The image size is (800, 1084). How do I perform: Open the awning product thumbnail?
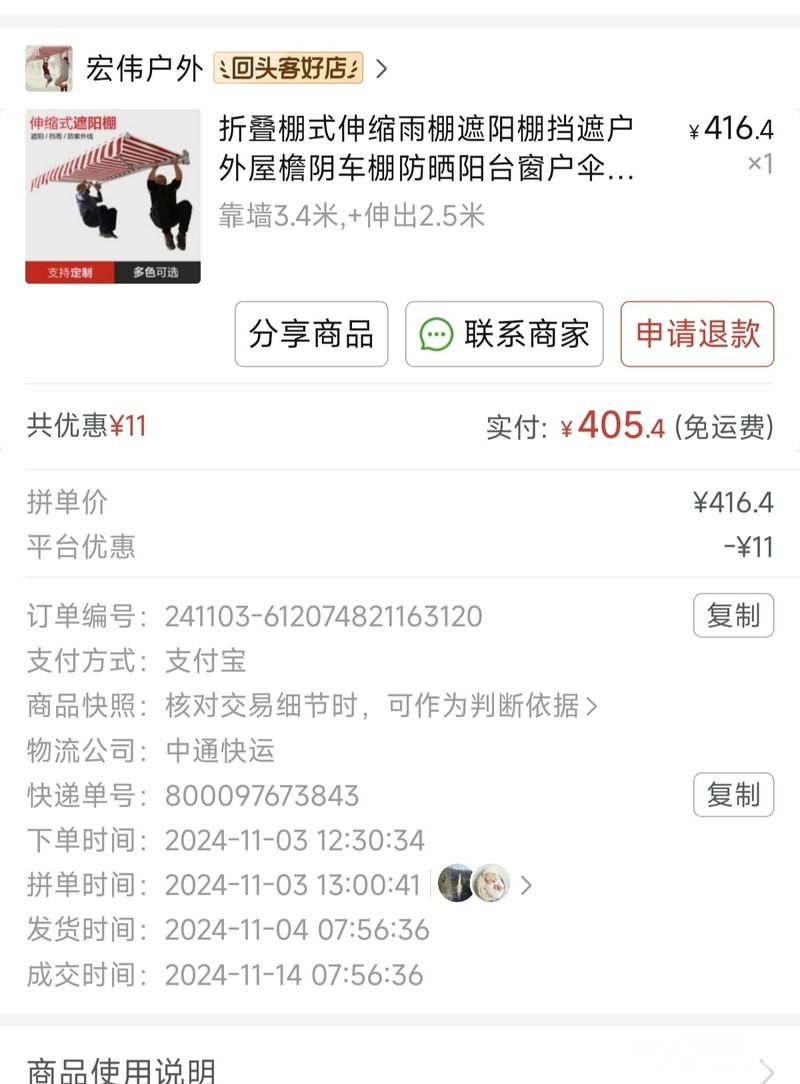(x=113, y=196)
